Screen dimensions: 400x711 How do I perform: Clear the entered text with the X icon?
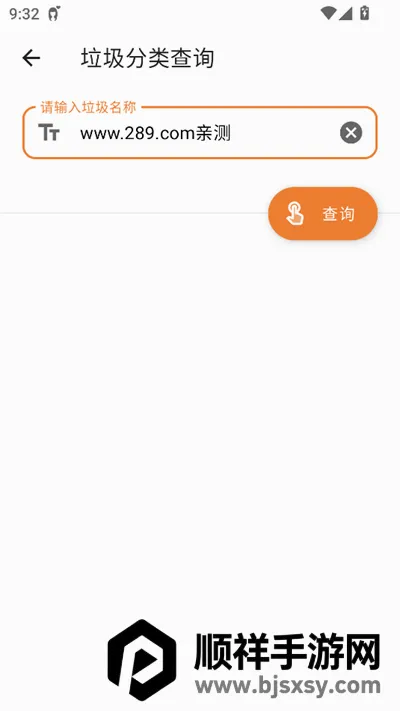point(351,133)
